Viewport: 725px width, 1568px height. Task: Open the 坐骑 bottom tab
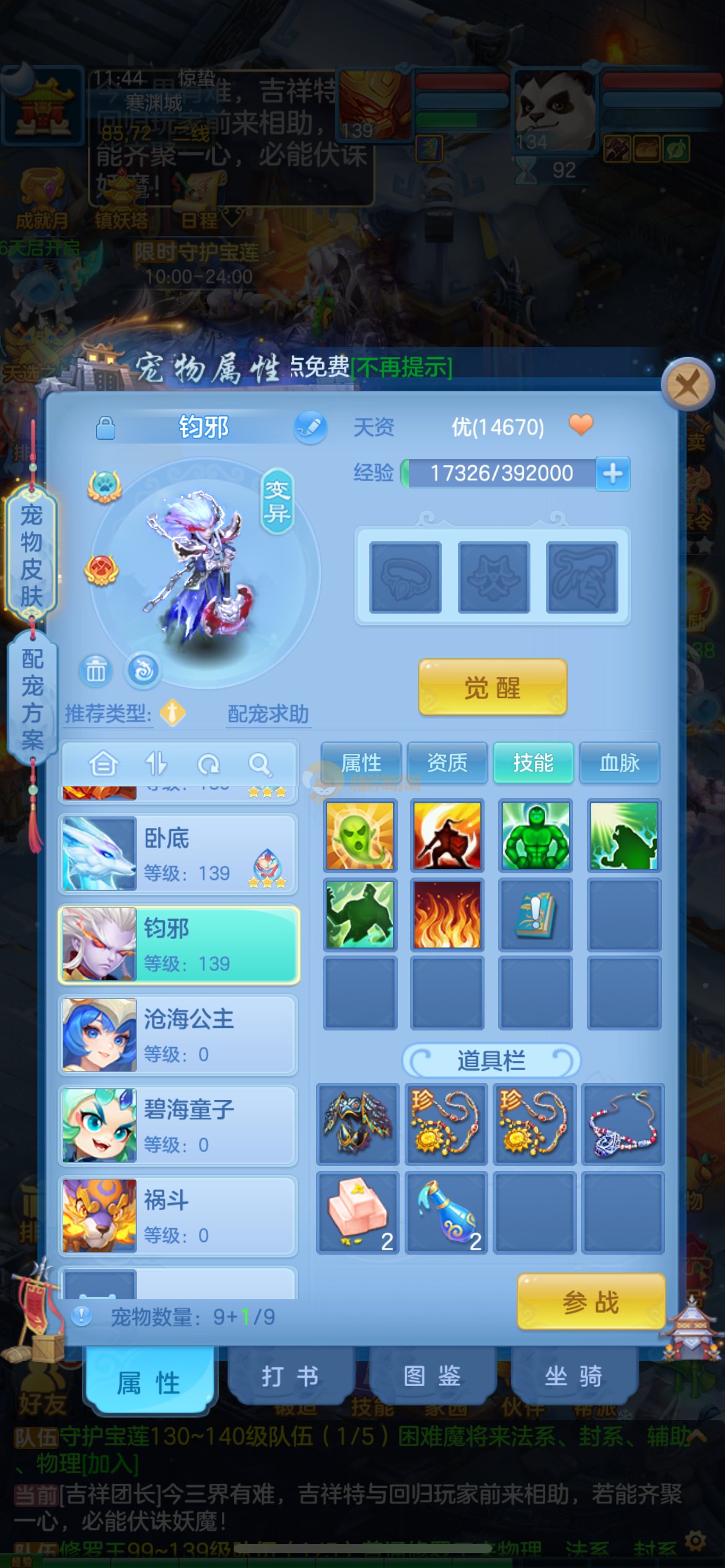[573, 1377]
